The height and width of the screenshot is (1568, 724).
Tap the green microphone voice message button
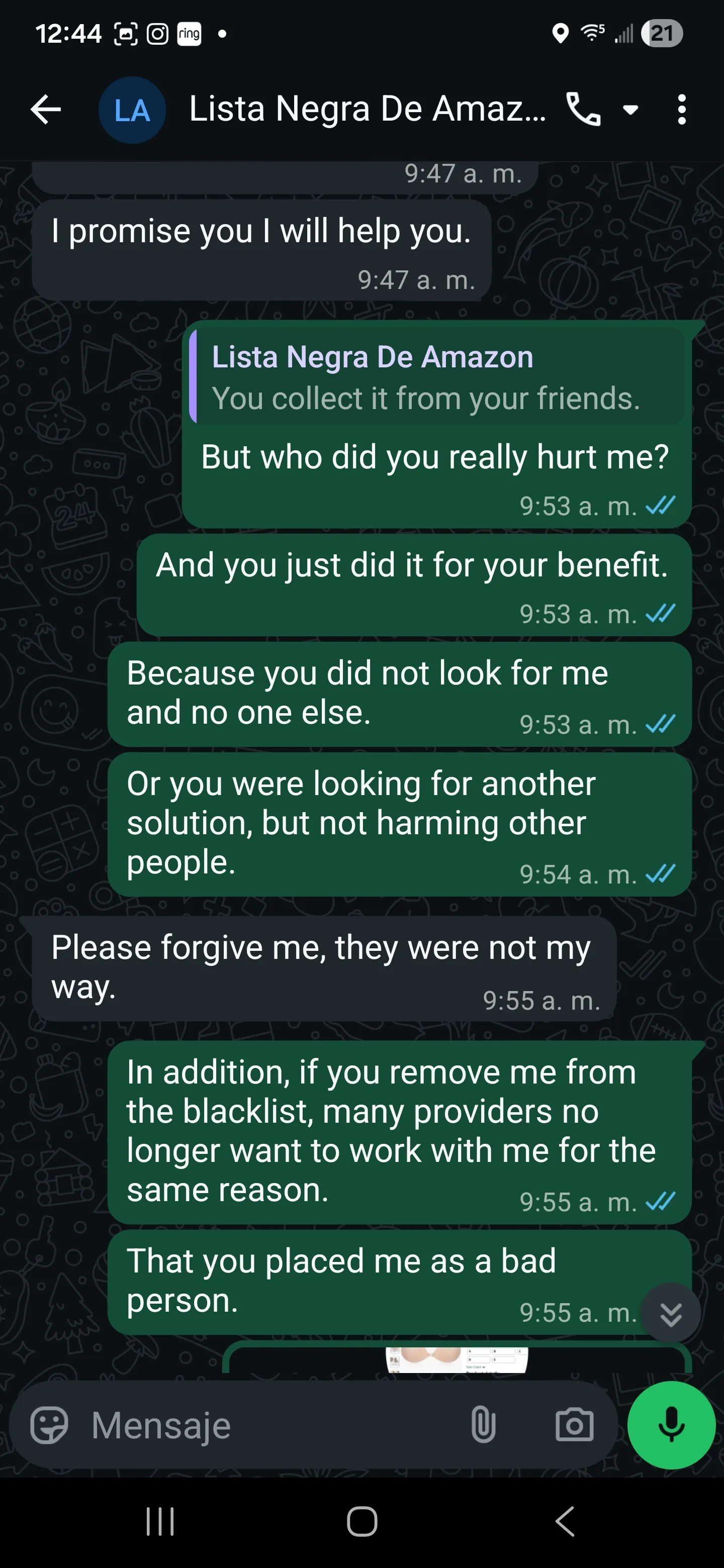[x=671, y=1425]
